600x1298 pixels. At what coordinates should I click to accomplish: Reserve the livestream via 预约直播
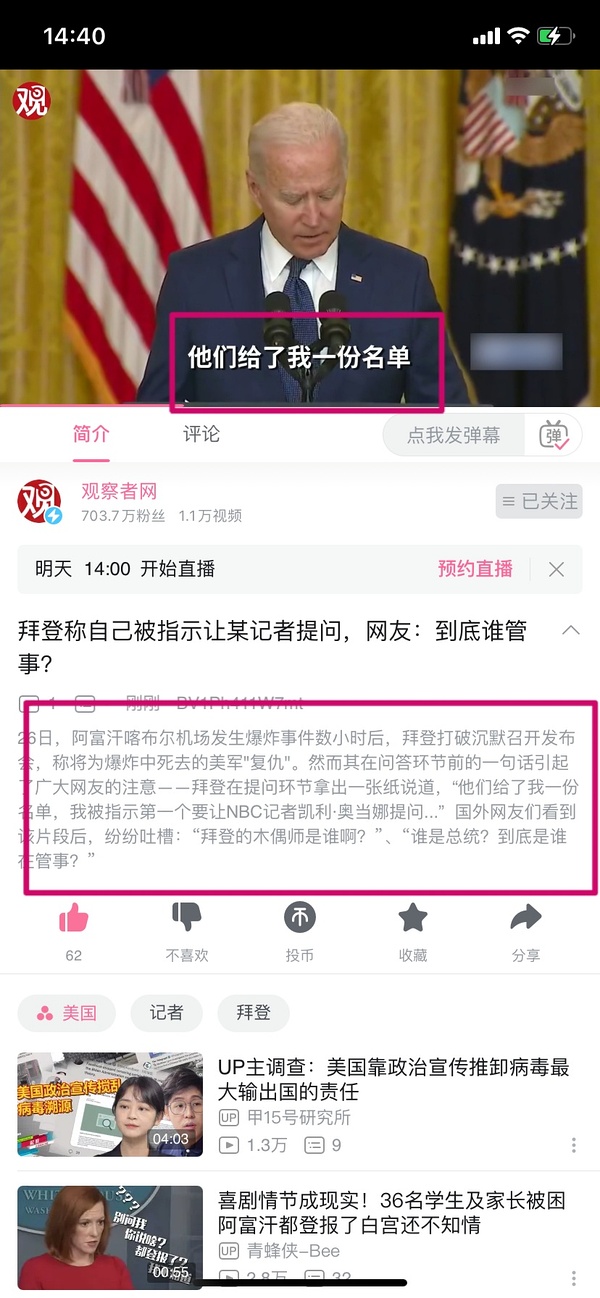(x=475, y=569)
